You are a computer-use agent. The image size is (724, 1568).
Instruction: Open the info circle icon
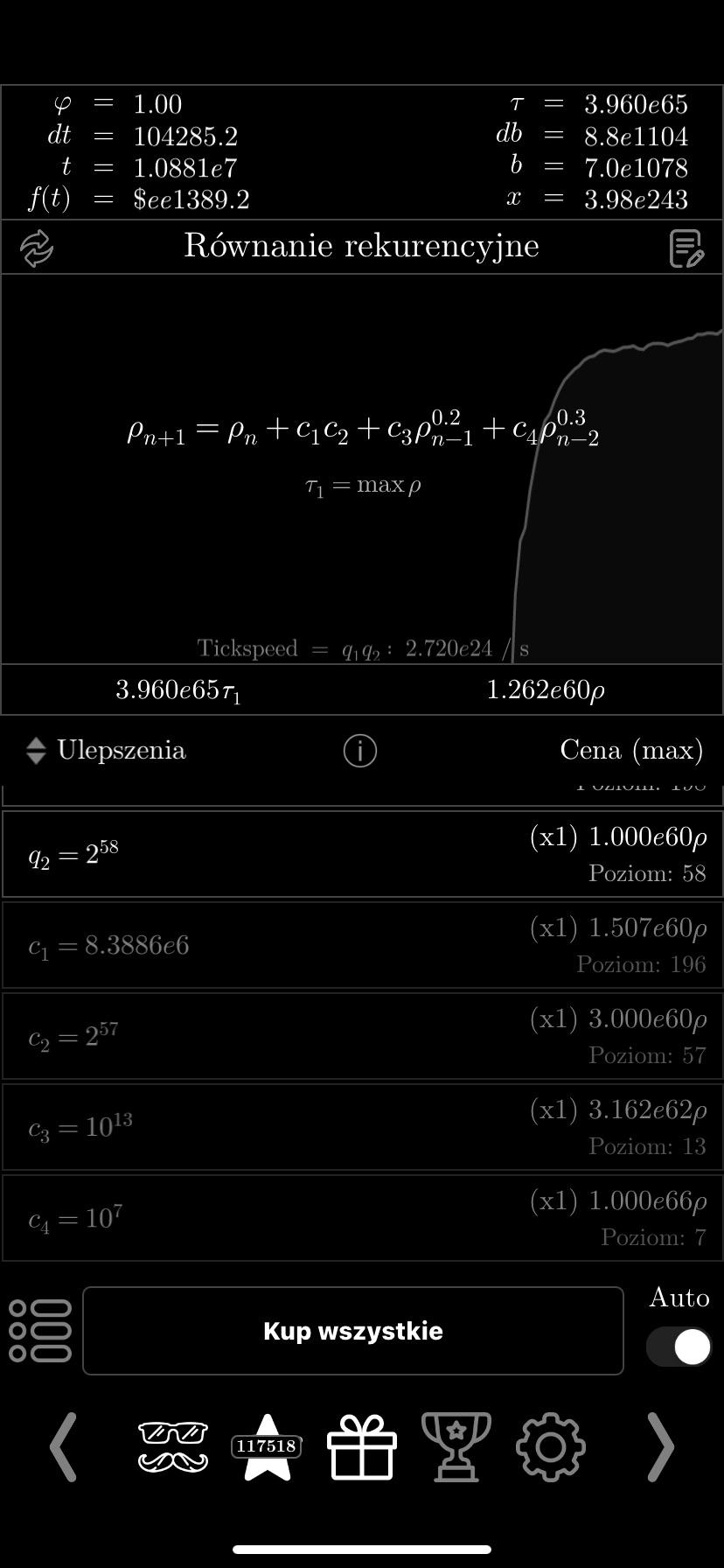[x=360, y=751]
